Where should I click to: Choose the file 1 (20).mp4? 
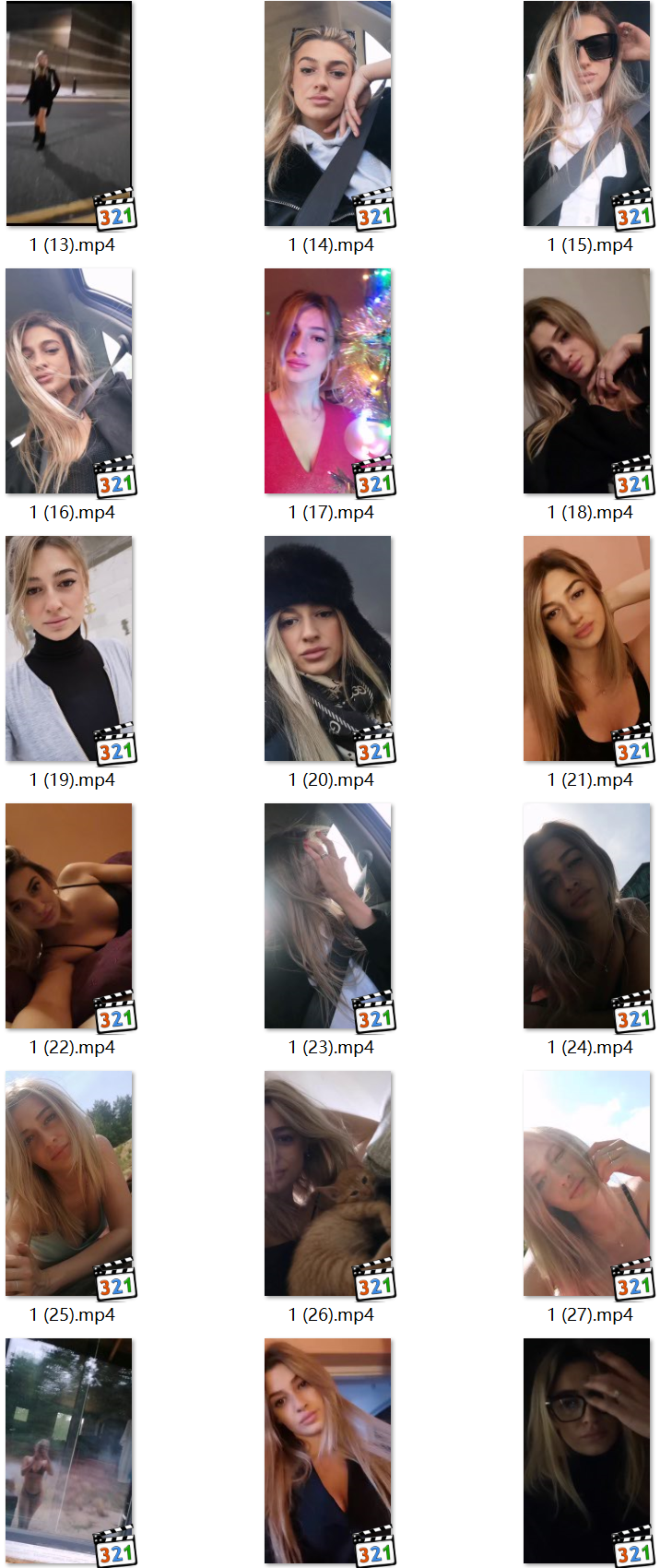click(x=328, y=649)
